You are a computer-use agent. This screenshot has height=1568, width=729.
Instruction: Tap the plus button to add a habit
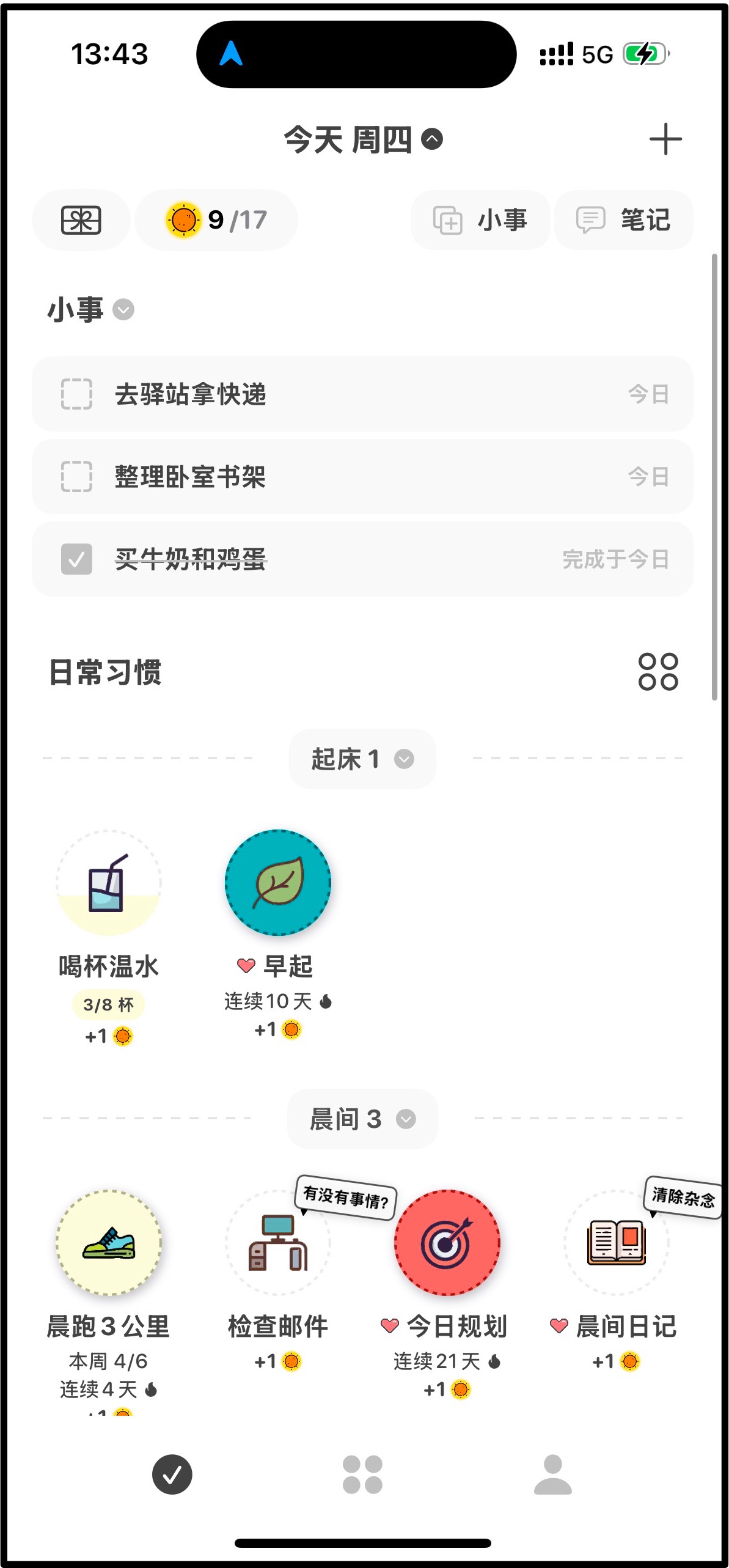[x=665, y=139]
